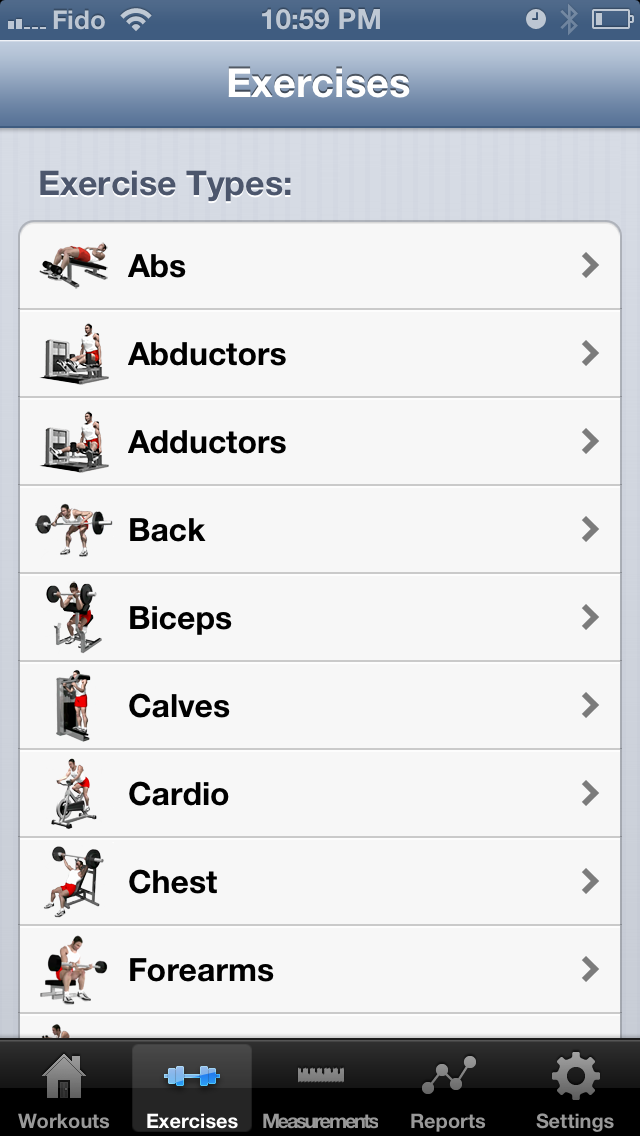Screen dimensions: 640x1136
Task: Switch to the Workouts tab
Action: pyautogui.click(x=64, y=1089)
